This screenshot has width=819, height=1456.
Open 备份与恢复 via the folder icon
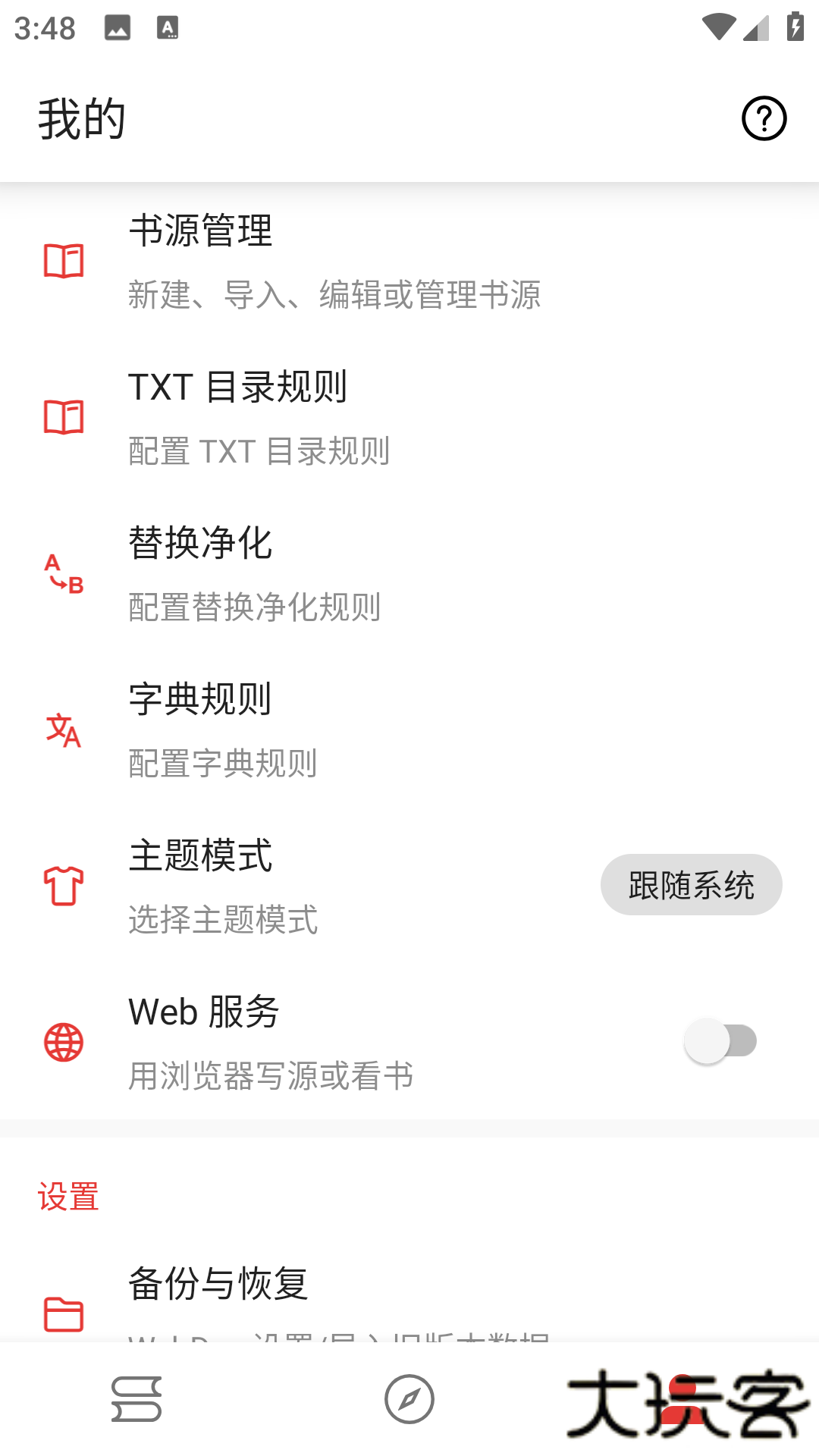click(64, 1310)
